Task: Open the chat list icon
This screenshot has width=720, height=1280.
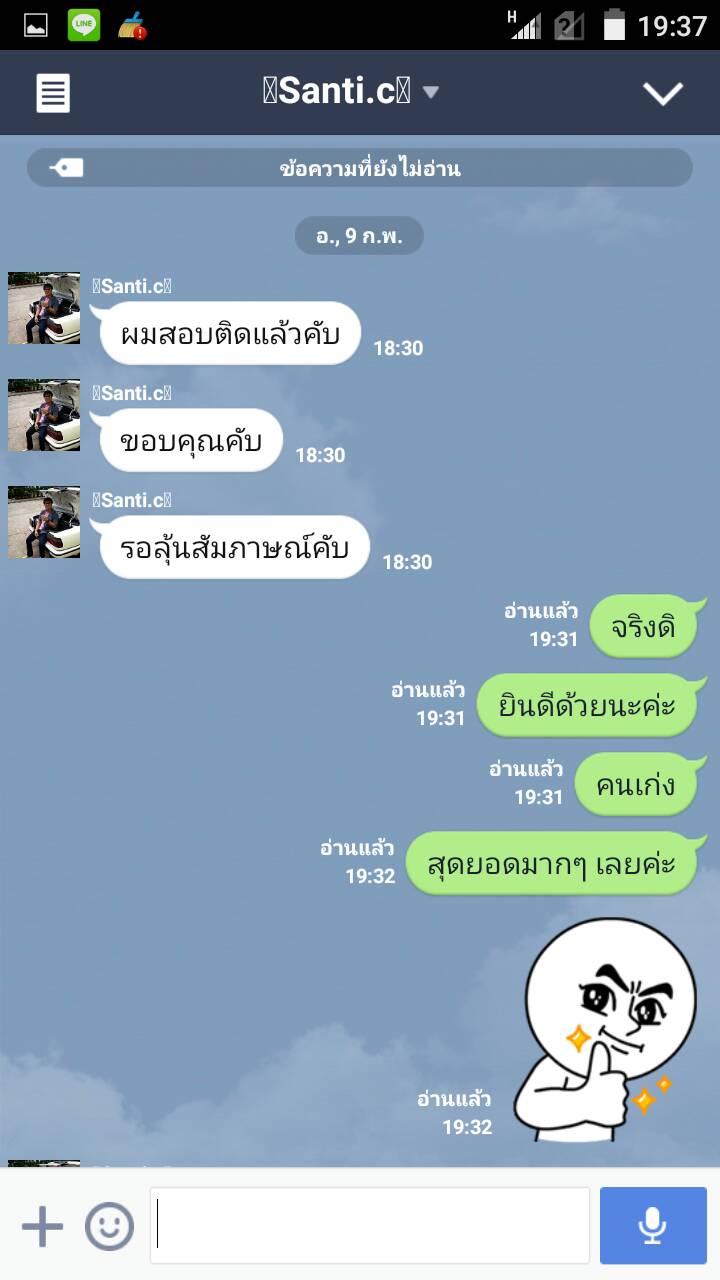Action: pos(53,93)
